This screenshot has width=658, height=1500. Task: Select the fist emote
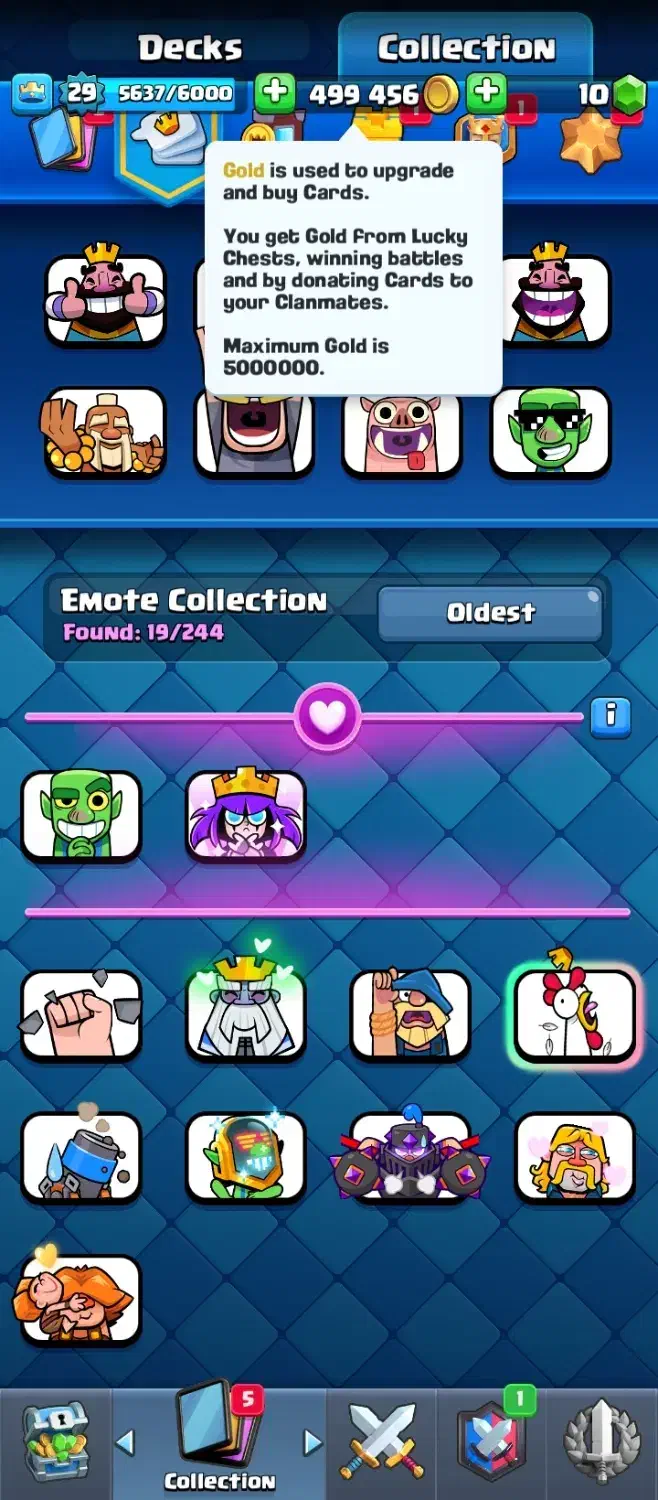pyautogui.click(x=81, y=1015)
